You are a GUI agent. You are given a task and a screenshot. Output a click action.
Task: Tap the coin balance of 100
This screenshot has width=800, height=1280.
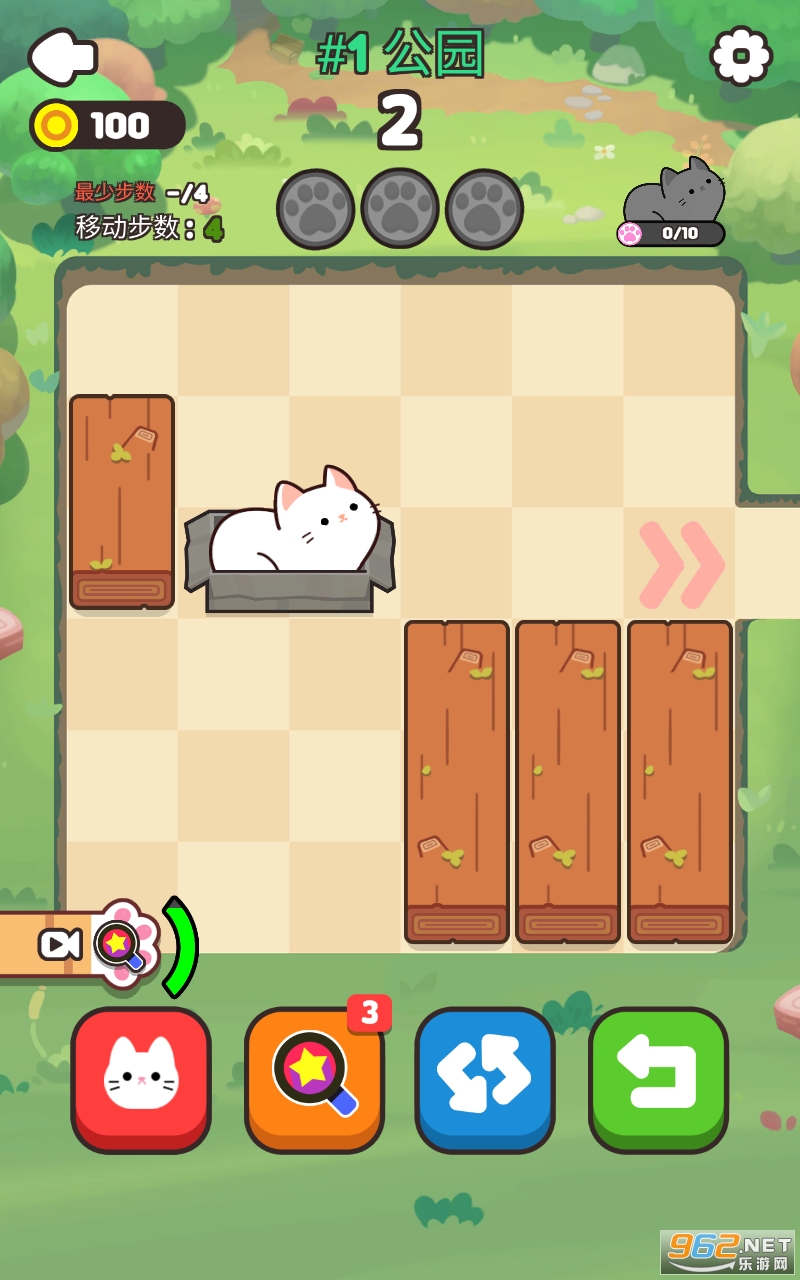point(108,125)
